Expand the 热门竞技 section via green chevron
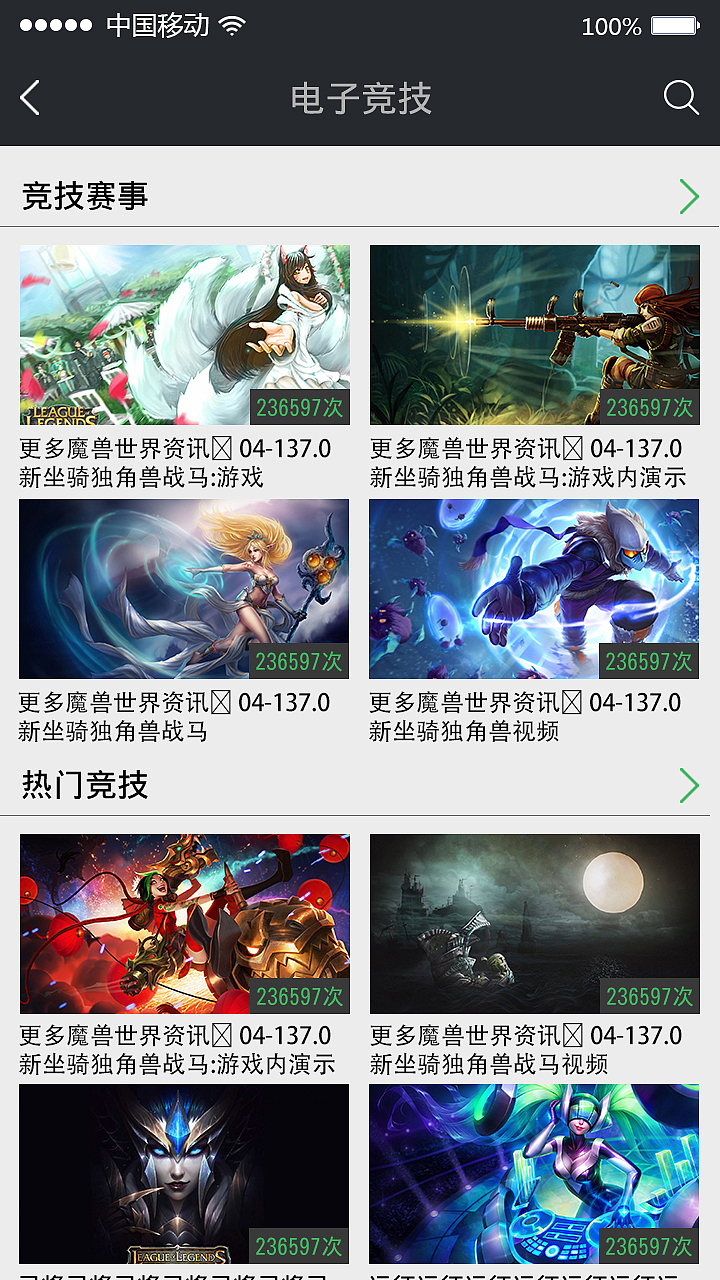Screen dimensions: 720x1280 (x=689, y=786)
